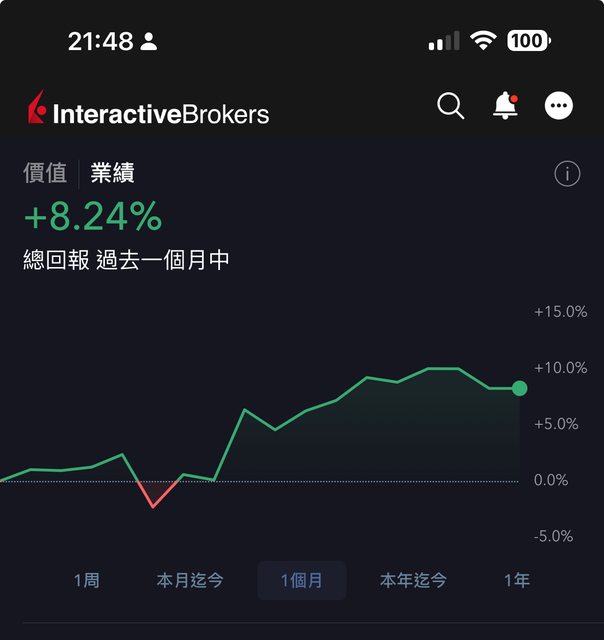Open the search icon
This screenshot has height=640, width=604.
click(x=451, y=106)
